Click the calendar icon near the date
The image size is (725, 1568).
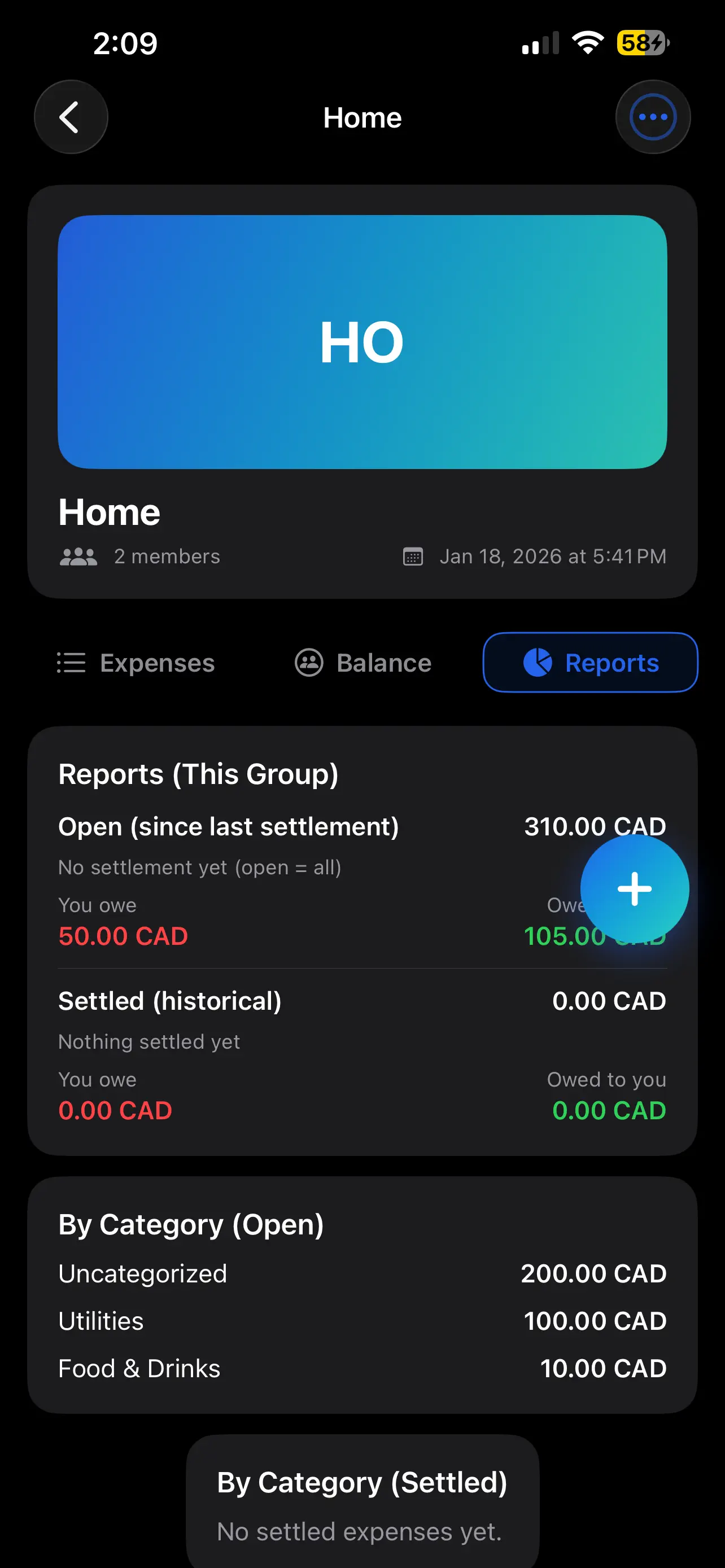tap(413, 556)
